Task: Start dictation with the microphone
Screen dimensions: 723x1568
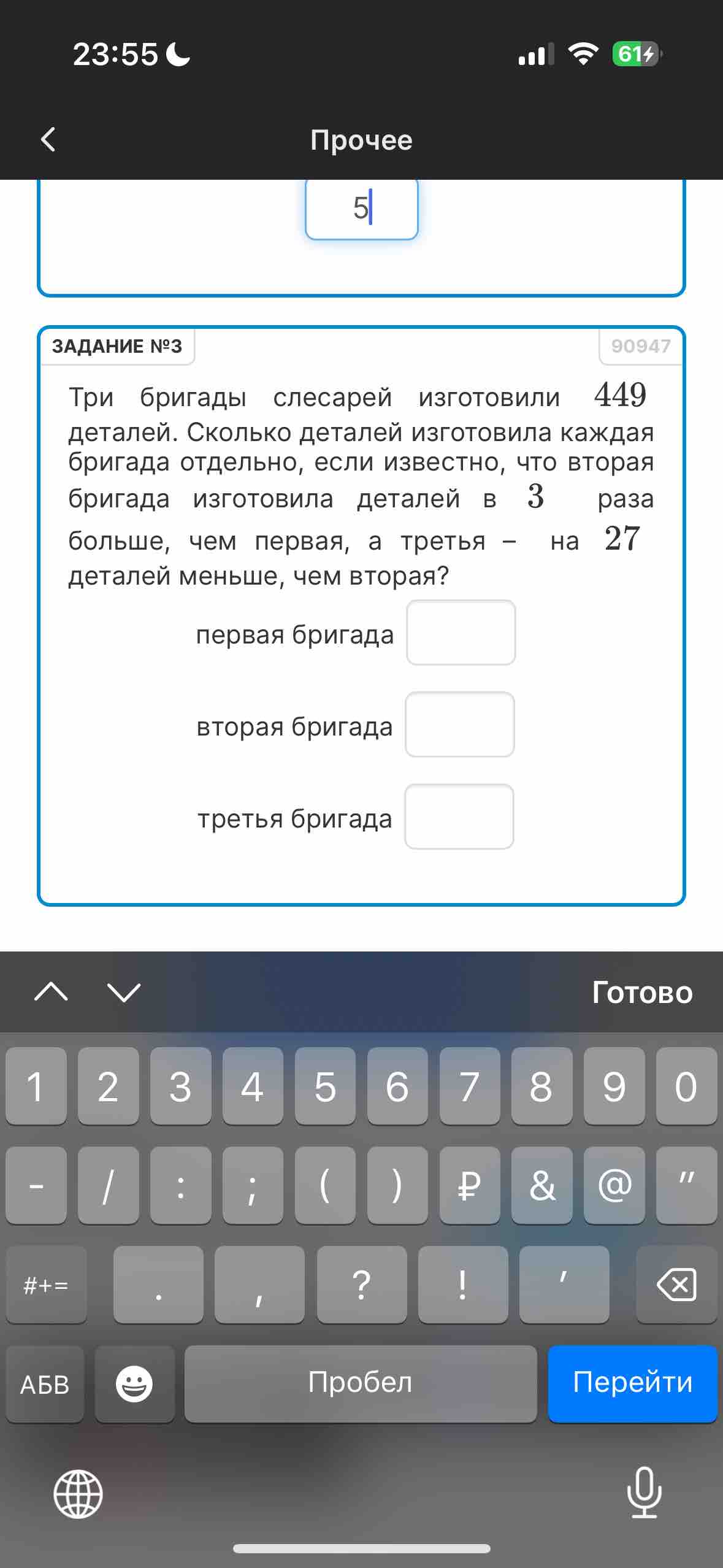Action: pyautogui.click(x=645, y=1492)
